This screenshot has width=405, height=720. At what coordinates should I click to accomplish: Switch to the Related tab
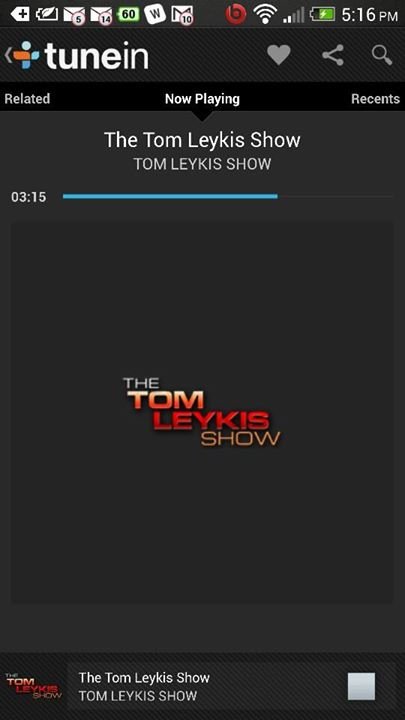tap(27, 99)
